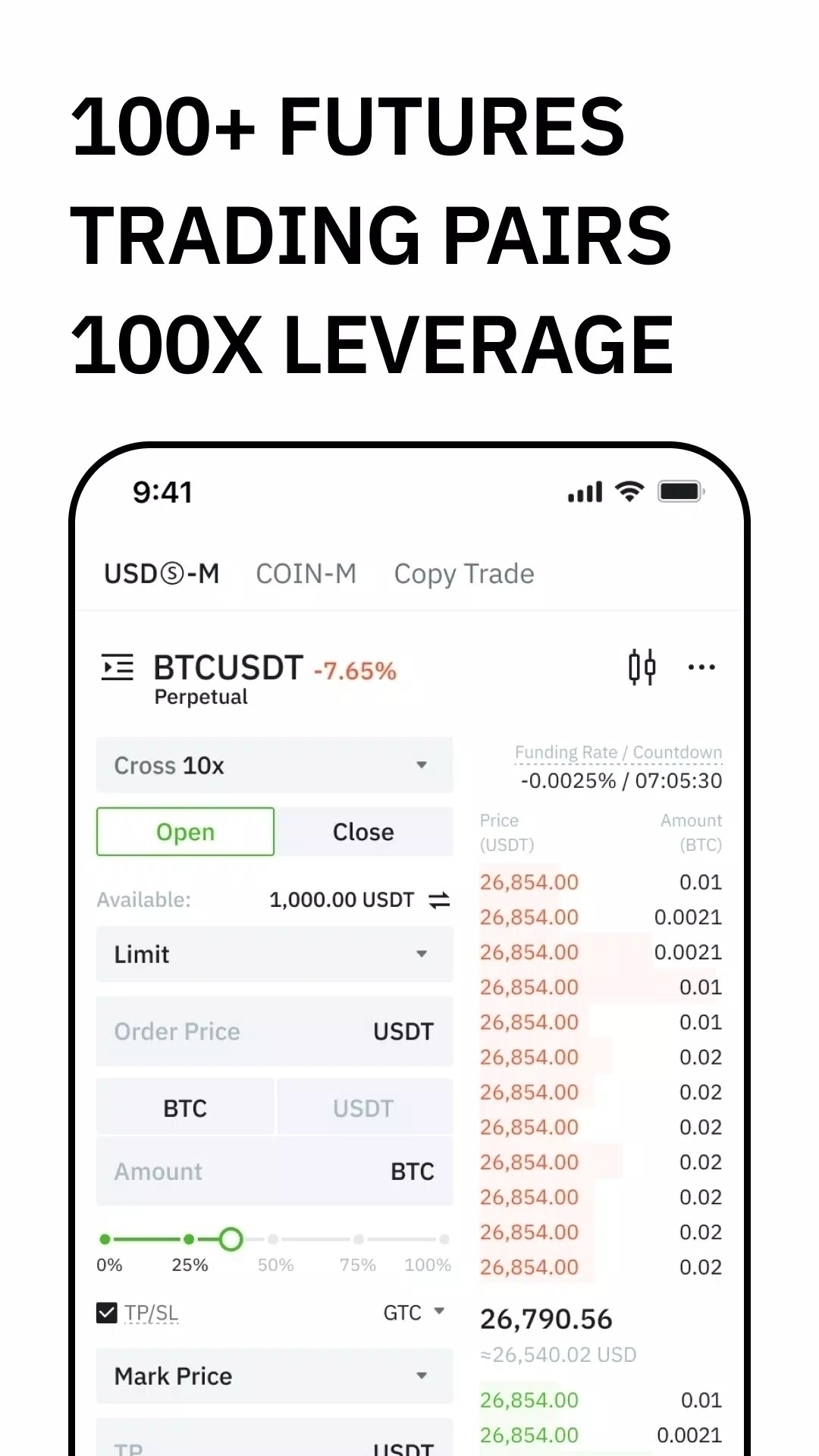Open the Limit order type dropdown
This screenshot has width=819, height=1456.
click(x=275, y=955)
